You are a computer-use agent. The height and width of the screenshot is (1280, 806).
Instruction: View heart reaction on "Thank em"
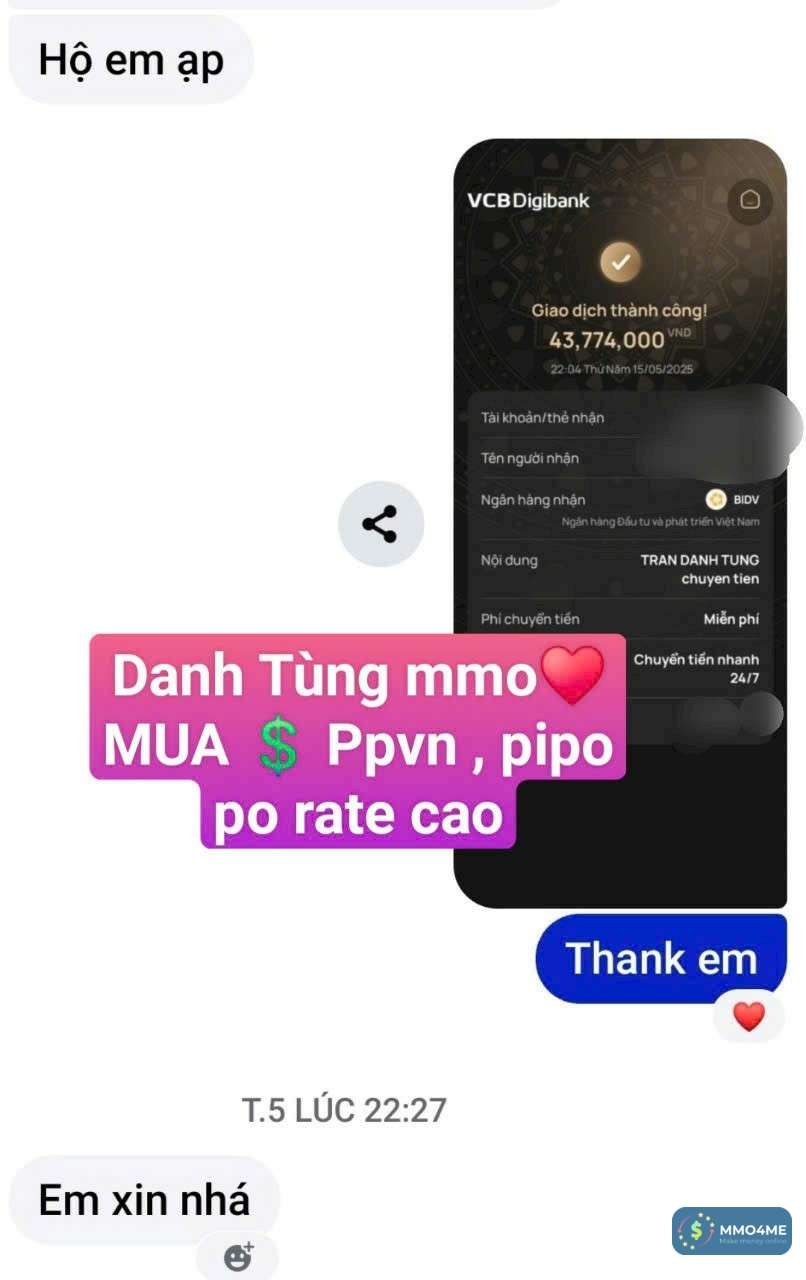(x=748, y=1017)
